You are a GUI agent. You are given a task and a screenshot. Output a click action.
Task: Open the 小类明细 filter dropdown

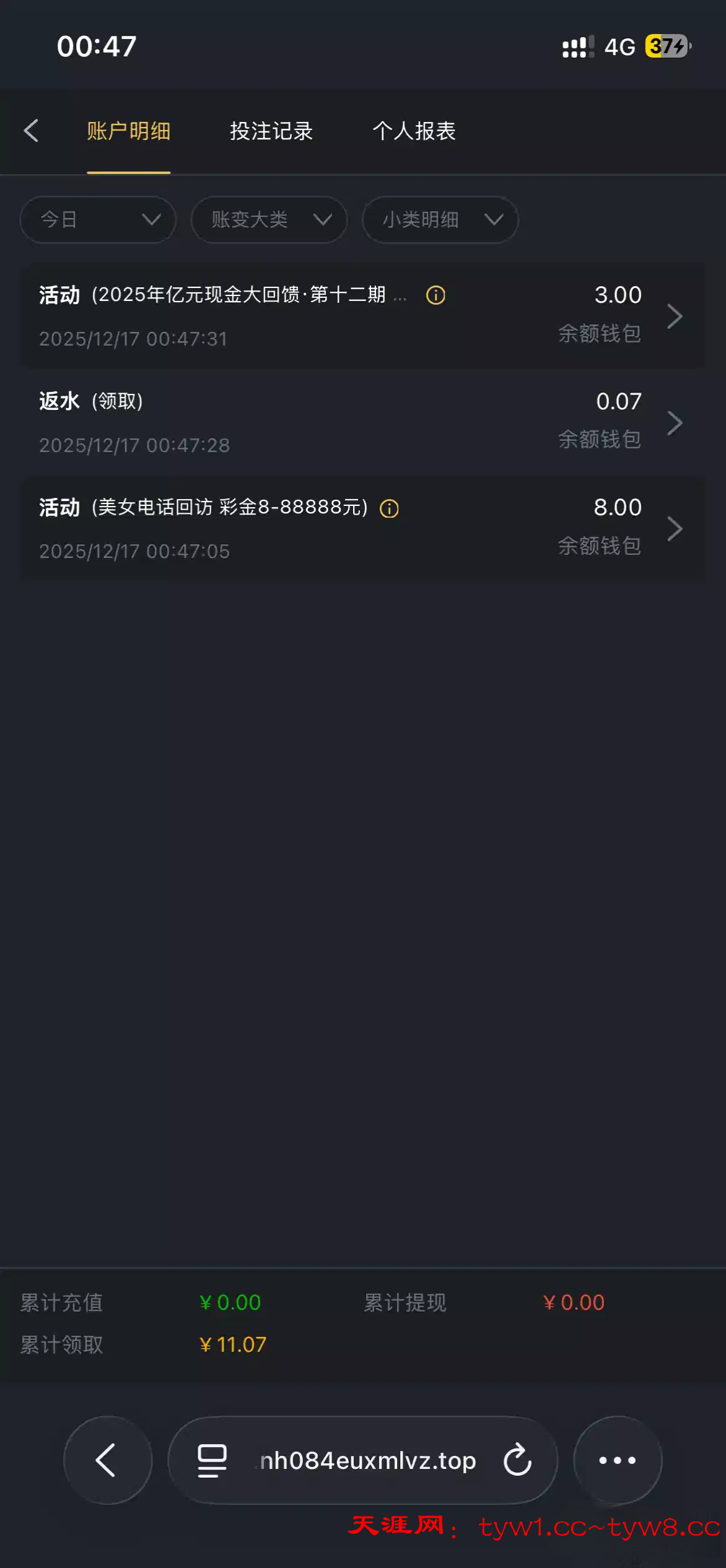(440, 220)
